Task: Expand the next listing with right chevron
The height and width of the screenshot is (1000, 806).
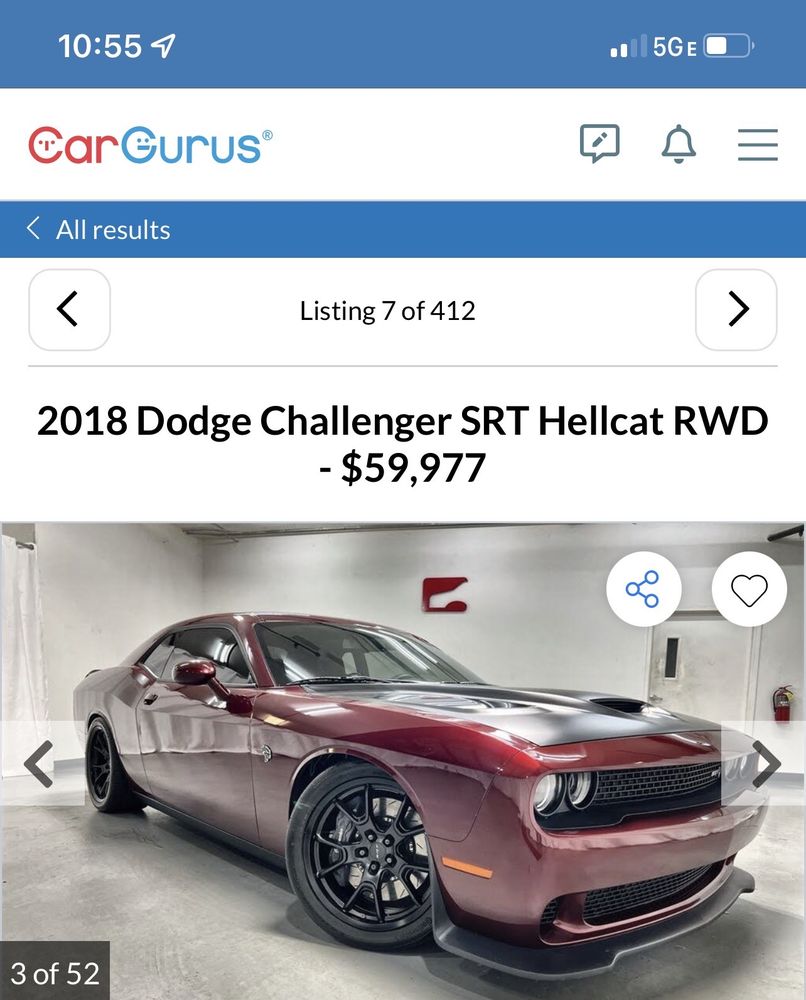Action: 737,310
